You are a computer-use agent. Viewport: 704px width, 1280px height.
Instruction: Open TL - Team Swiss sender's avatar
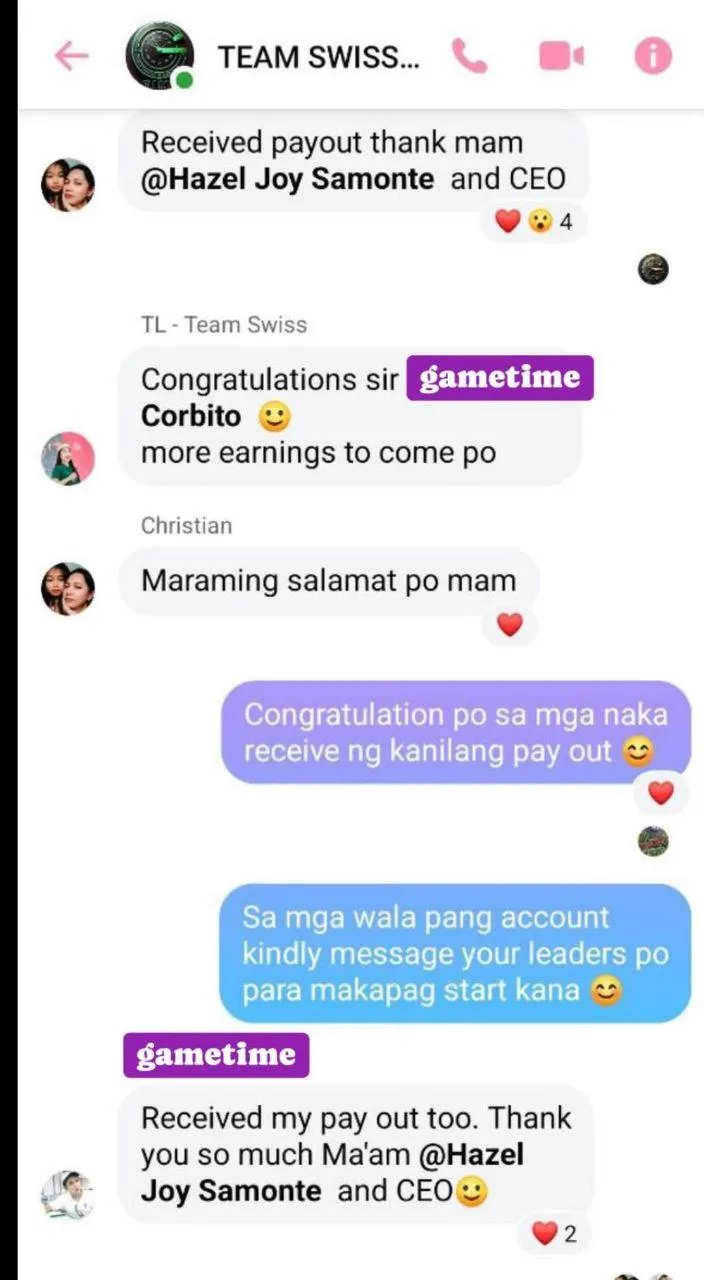coord(68,459)
